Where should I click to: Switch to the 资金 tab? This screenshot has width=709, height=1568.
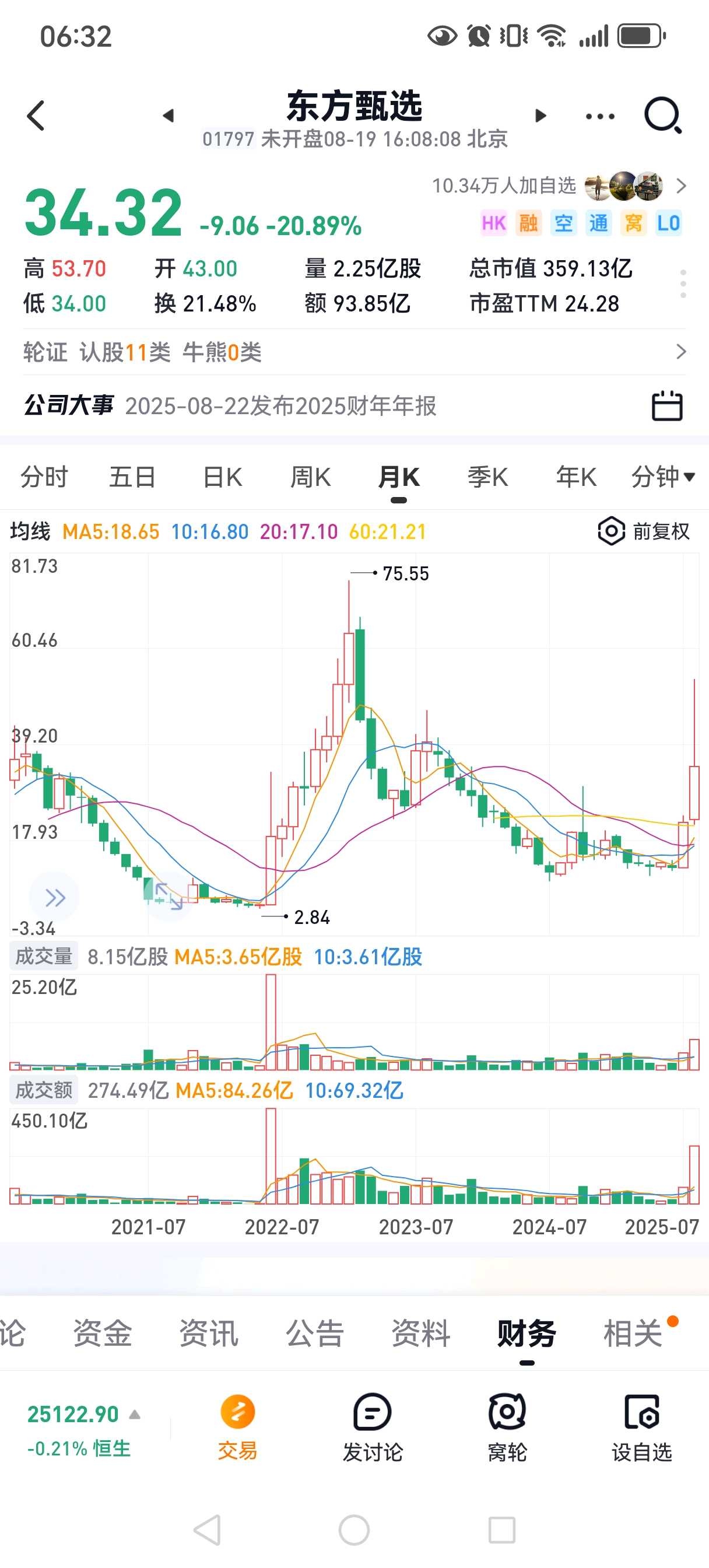coord(102,1333)
